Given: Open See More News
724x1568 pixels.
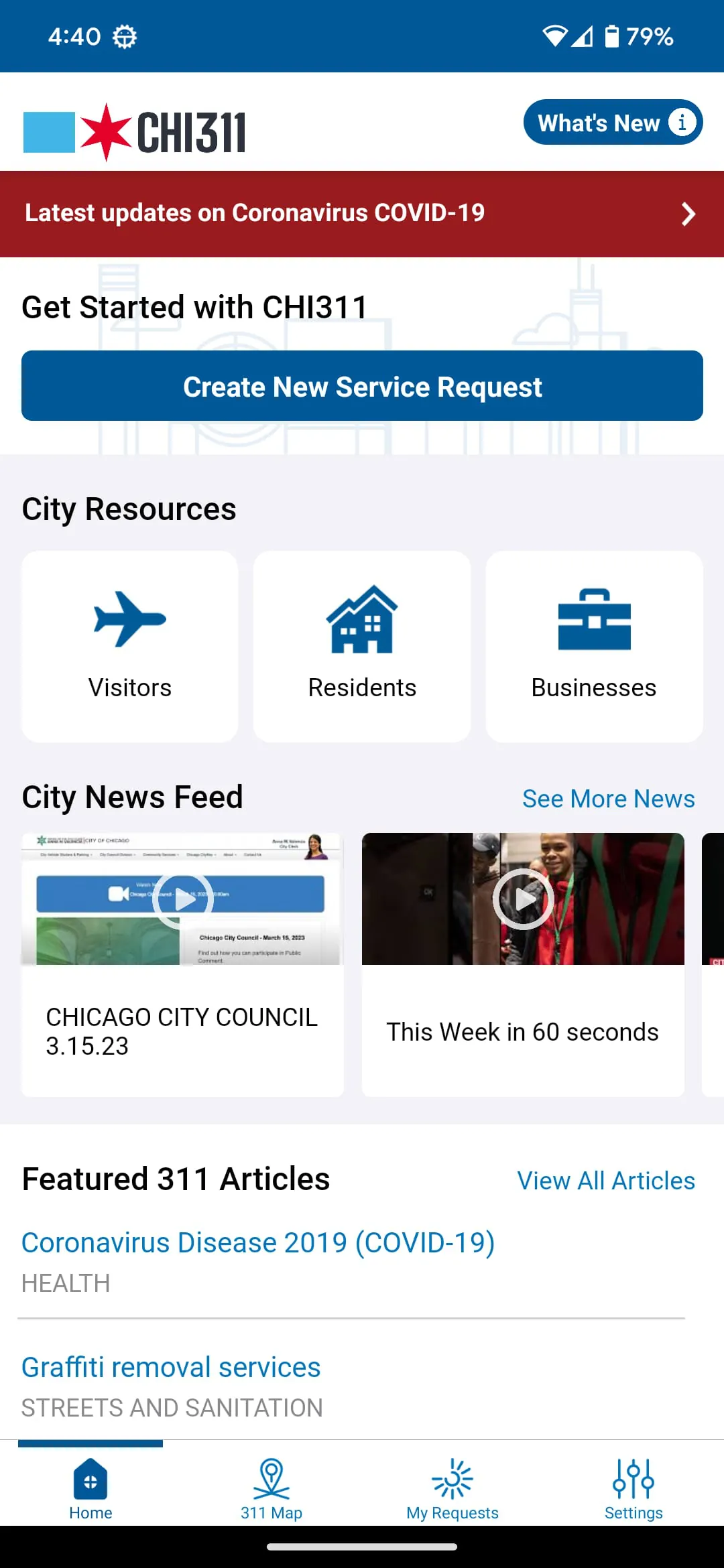Looking at the screenshot, I should tap(607, 798).
